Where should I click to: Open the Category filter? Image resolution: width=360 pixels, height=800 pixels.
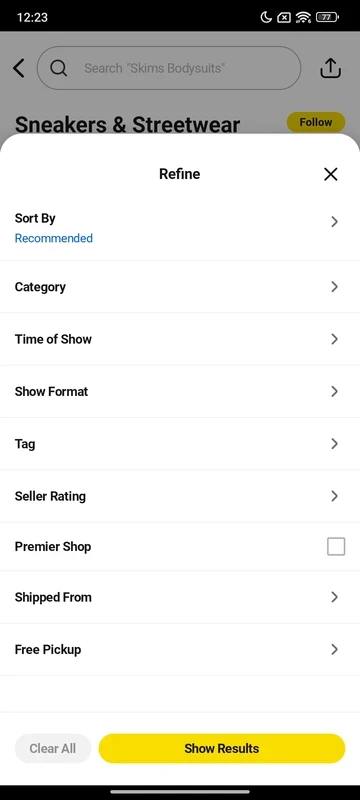pyautogui.click(x=180, y=287)
